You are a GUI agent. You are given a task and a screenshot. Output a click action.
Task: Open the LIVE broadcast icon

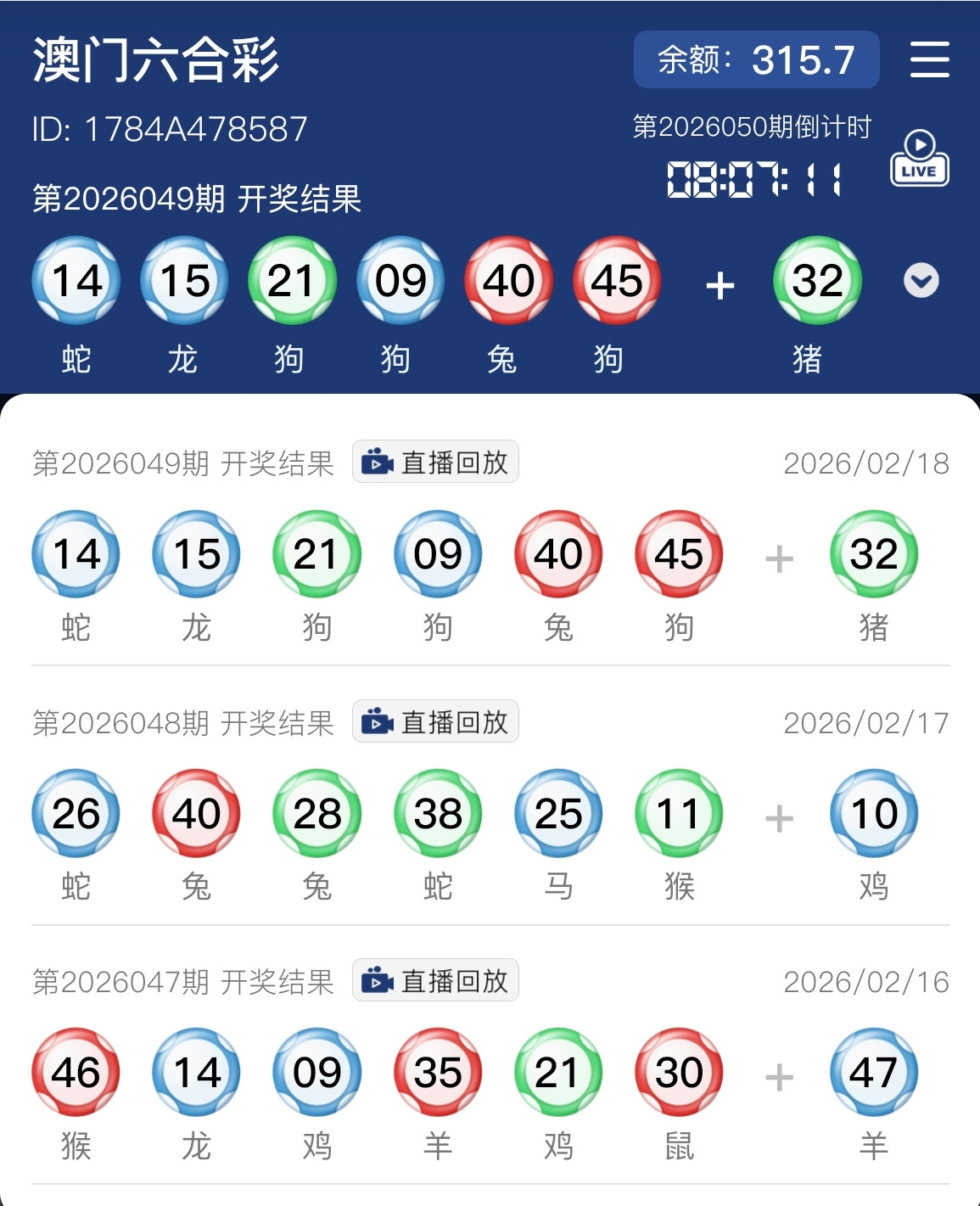coord(919,159)
